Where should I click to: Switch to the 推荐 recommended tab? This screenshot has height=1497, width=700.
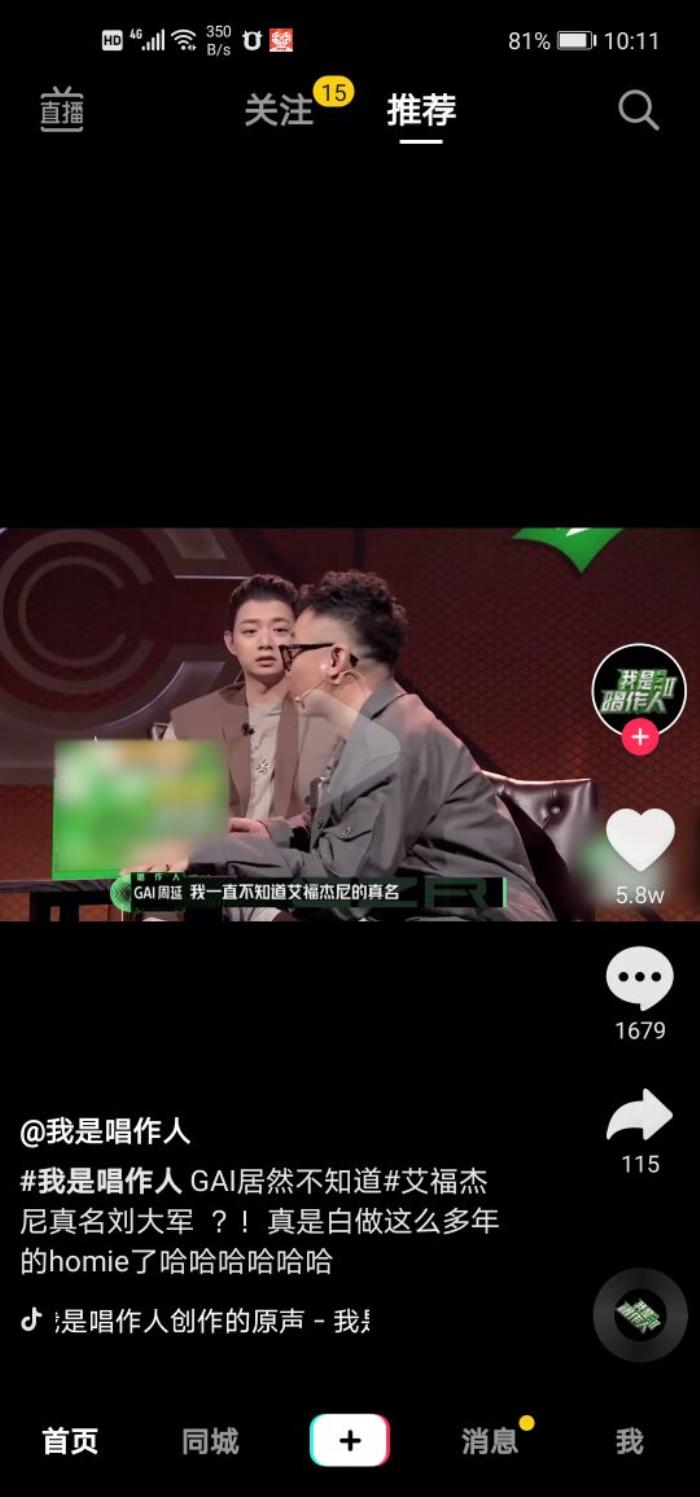(x=421, y=110)
